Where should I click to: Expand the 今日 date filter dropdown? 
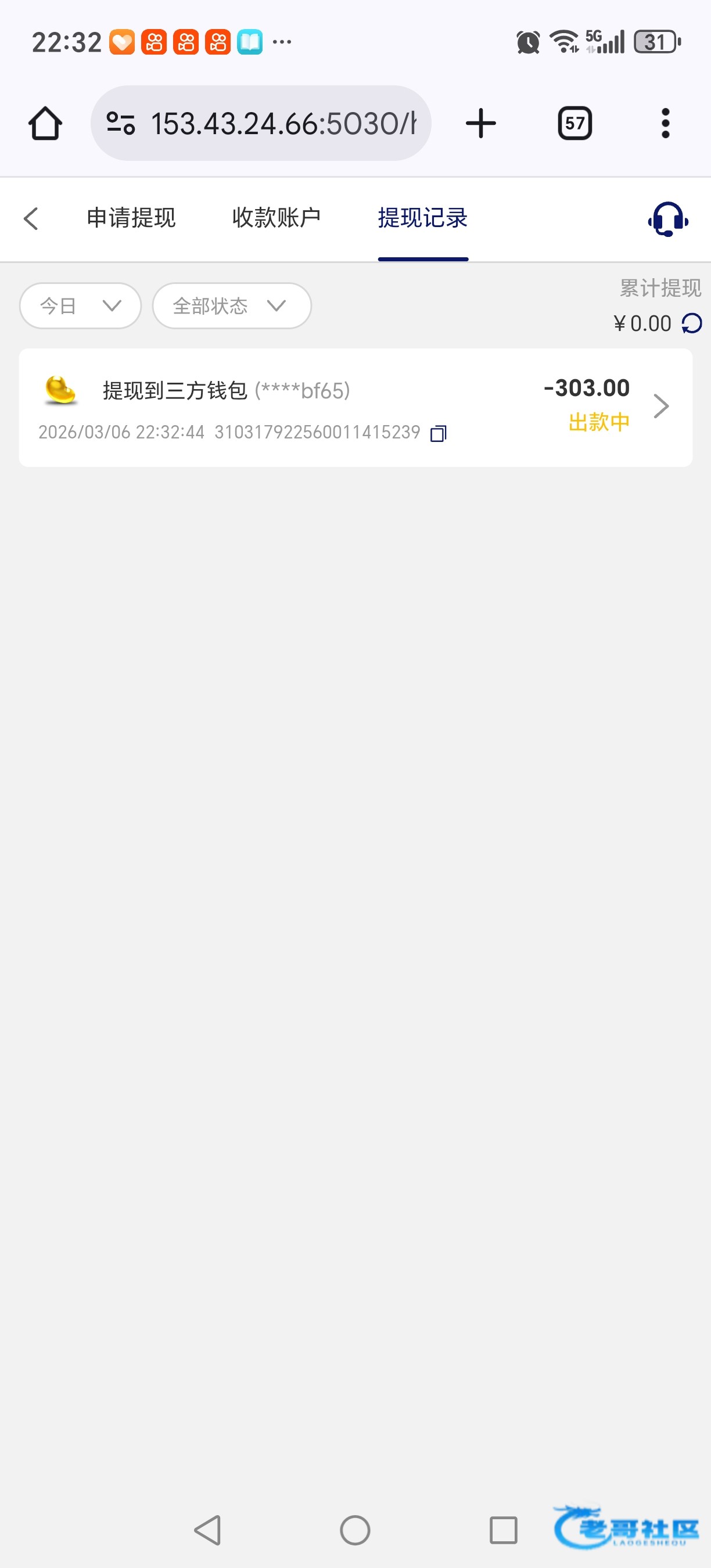(x=80, y=305)
